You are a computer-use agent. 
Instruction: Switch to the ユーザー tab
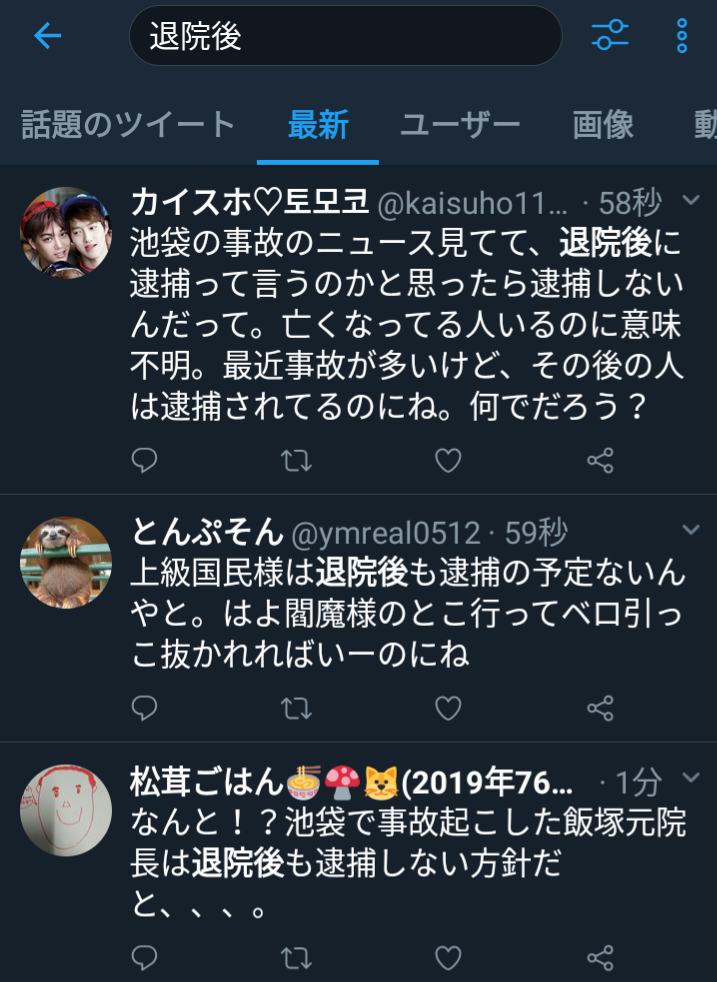460,125
